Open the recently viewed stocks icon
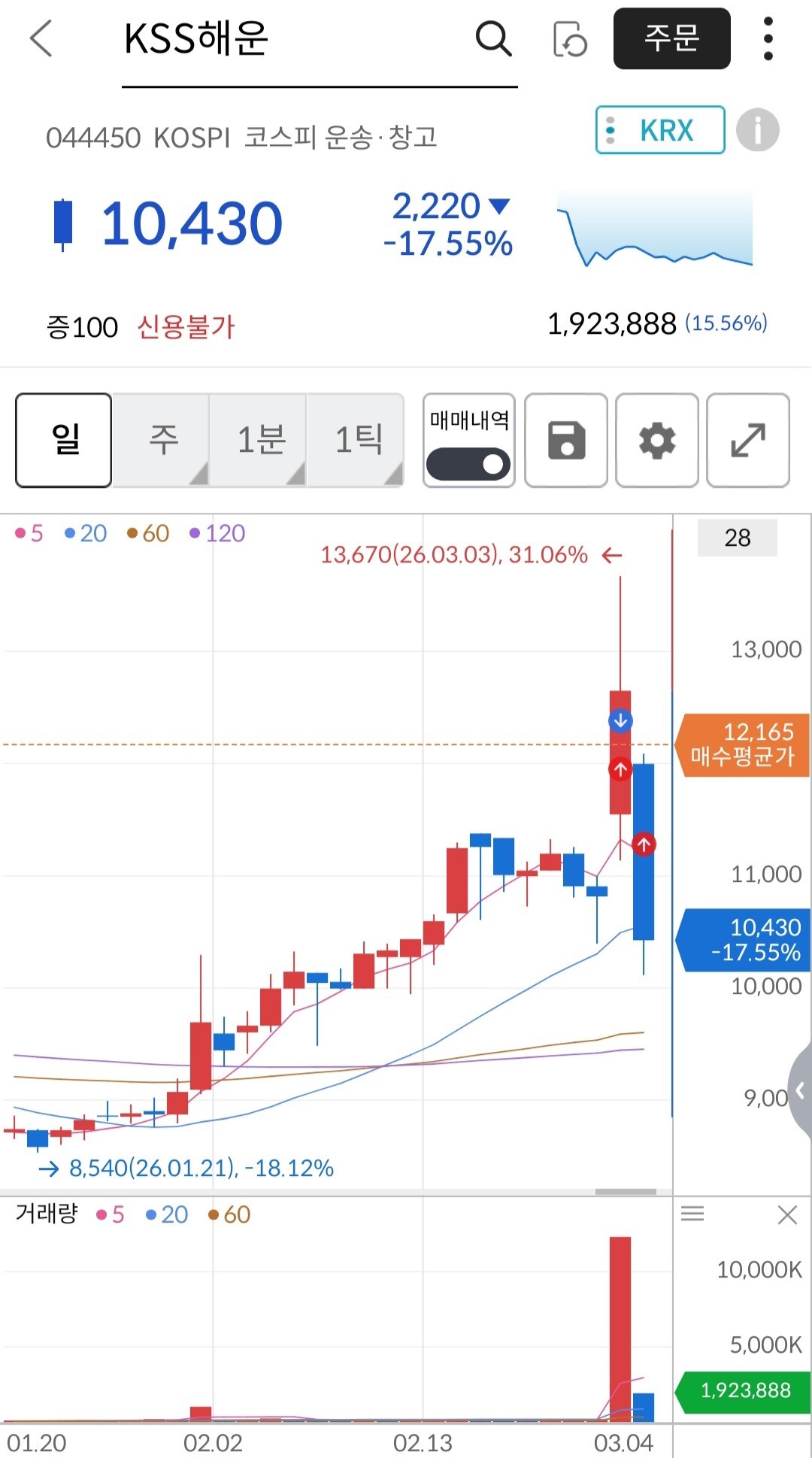This screenshot has height=1458, width=812. [x=569, y=39]
